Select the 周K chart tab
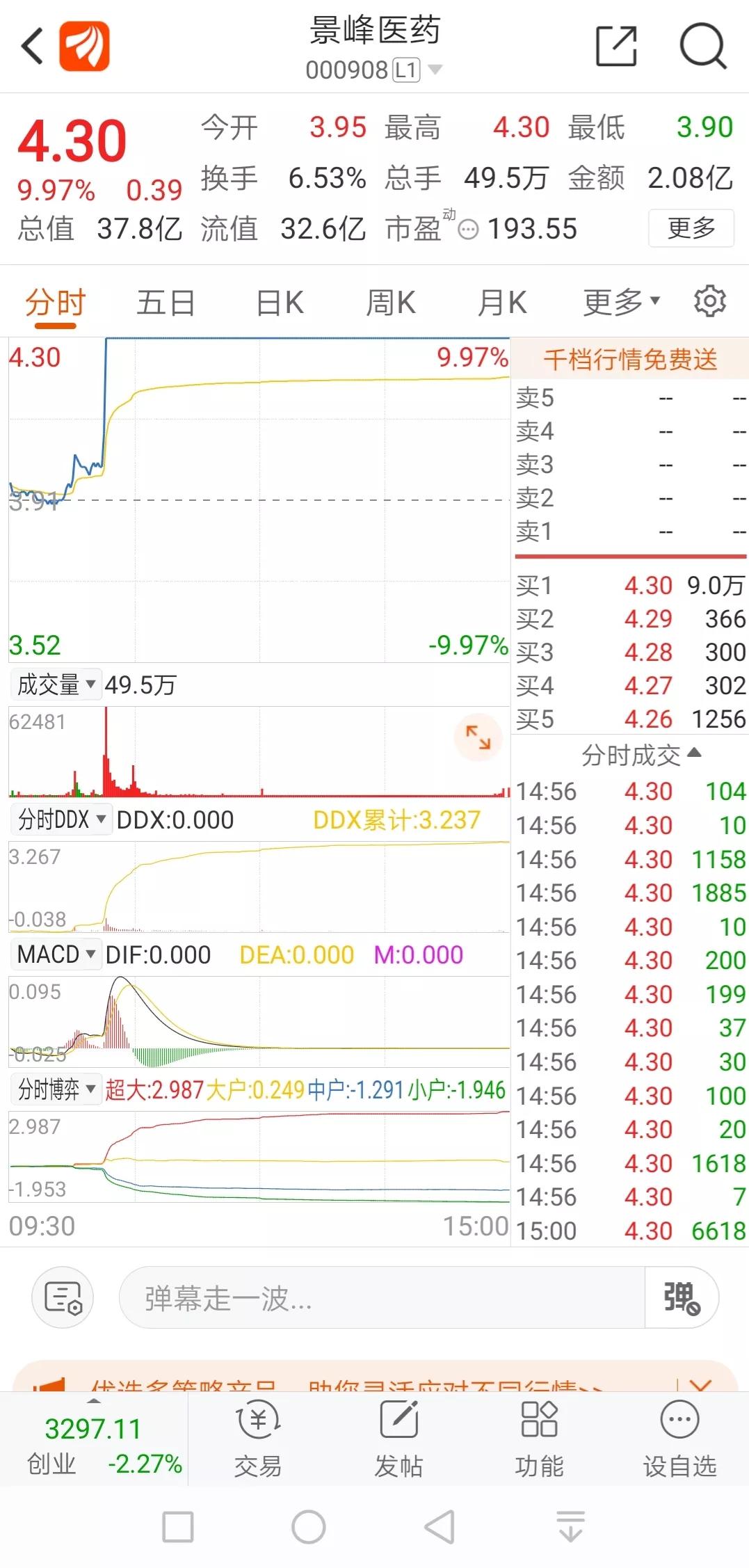Screen dimensions: 749x1568 (392, 302)
